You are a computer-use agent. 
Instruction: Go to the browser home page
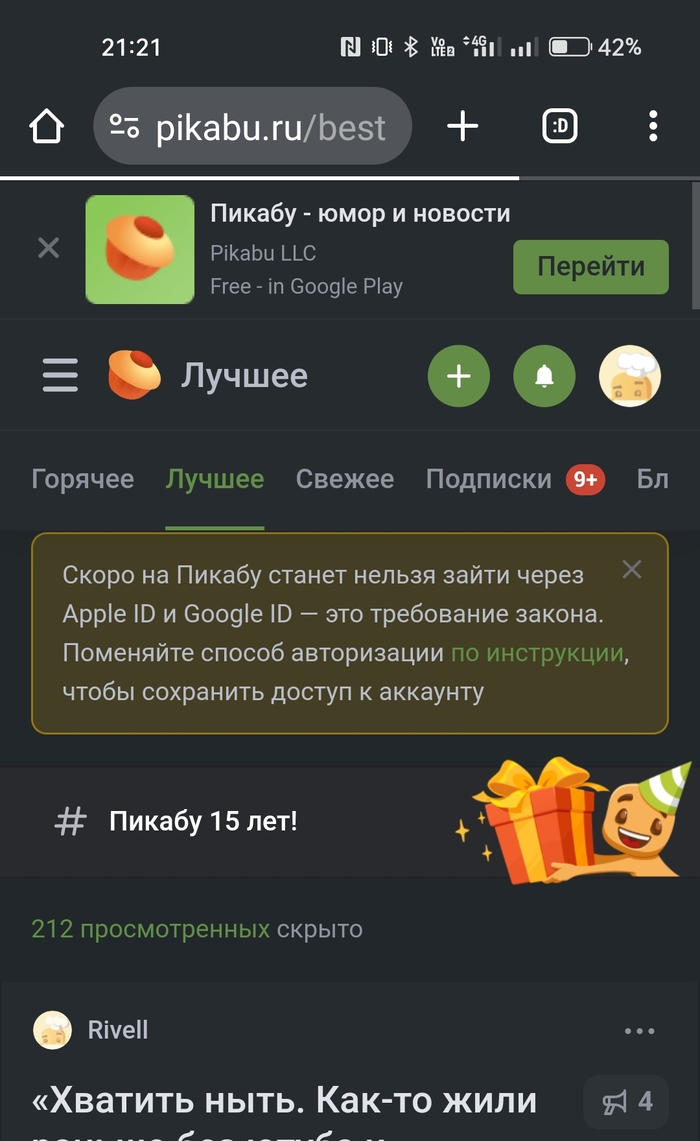pos(46,127)
